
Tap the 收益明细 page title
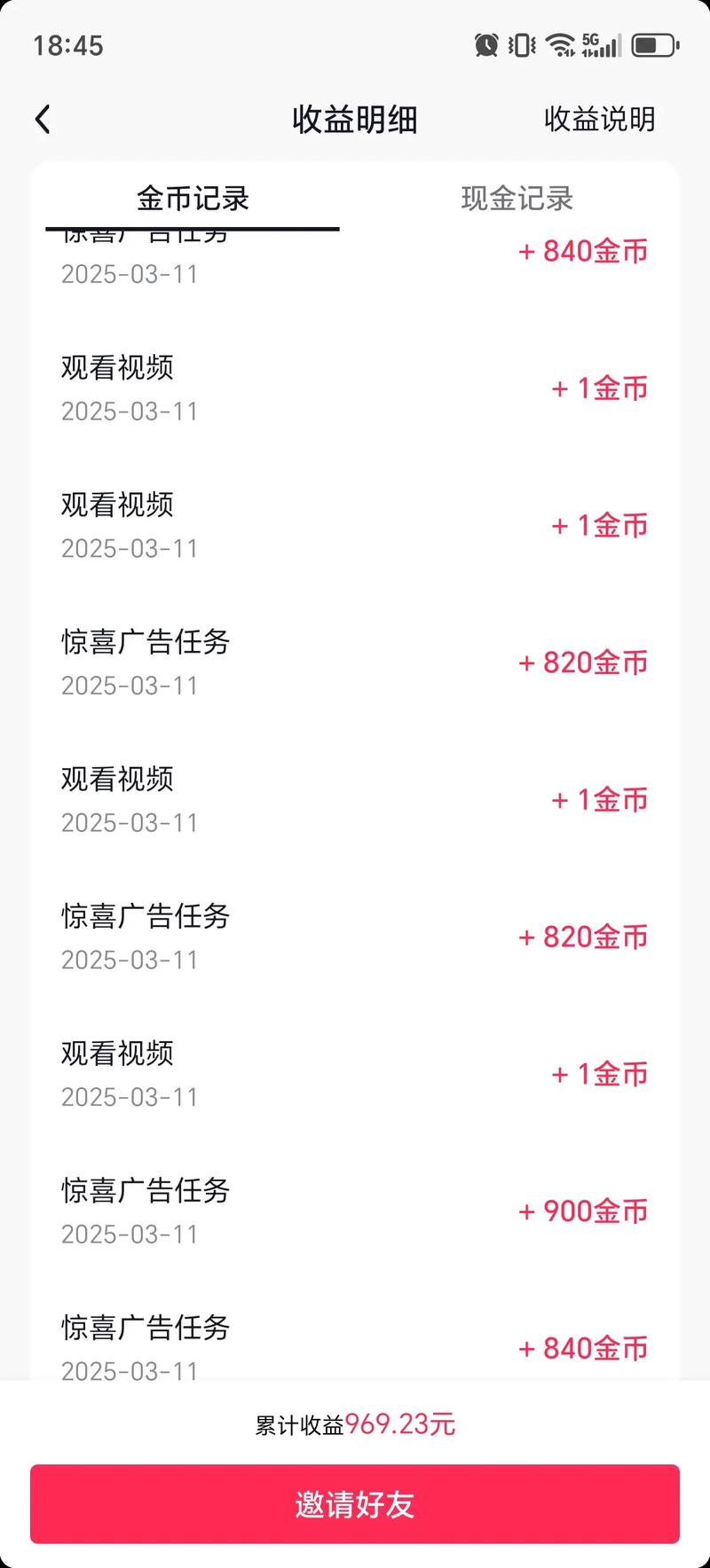coord(355,118)
